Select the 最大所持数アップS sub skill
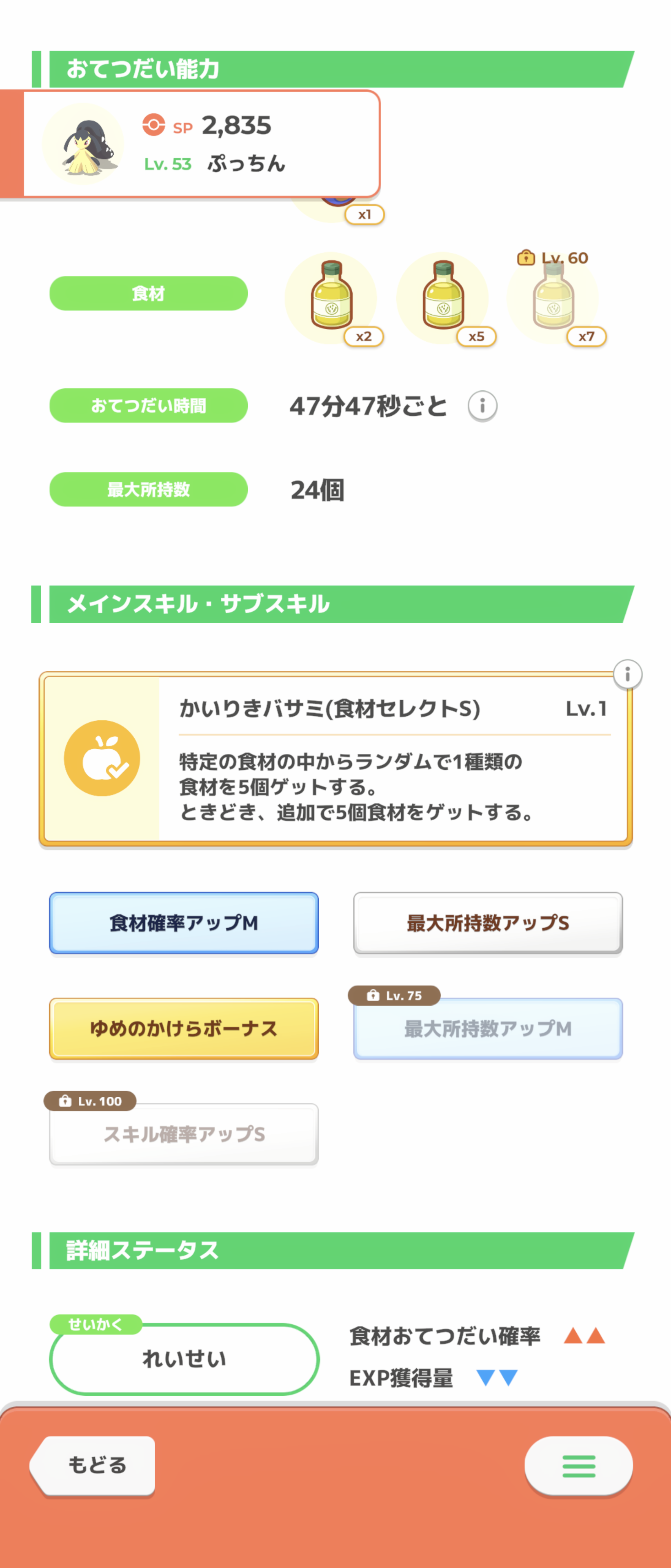 point(487,923)
